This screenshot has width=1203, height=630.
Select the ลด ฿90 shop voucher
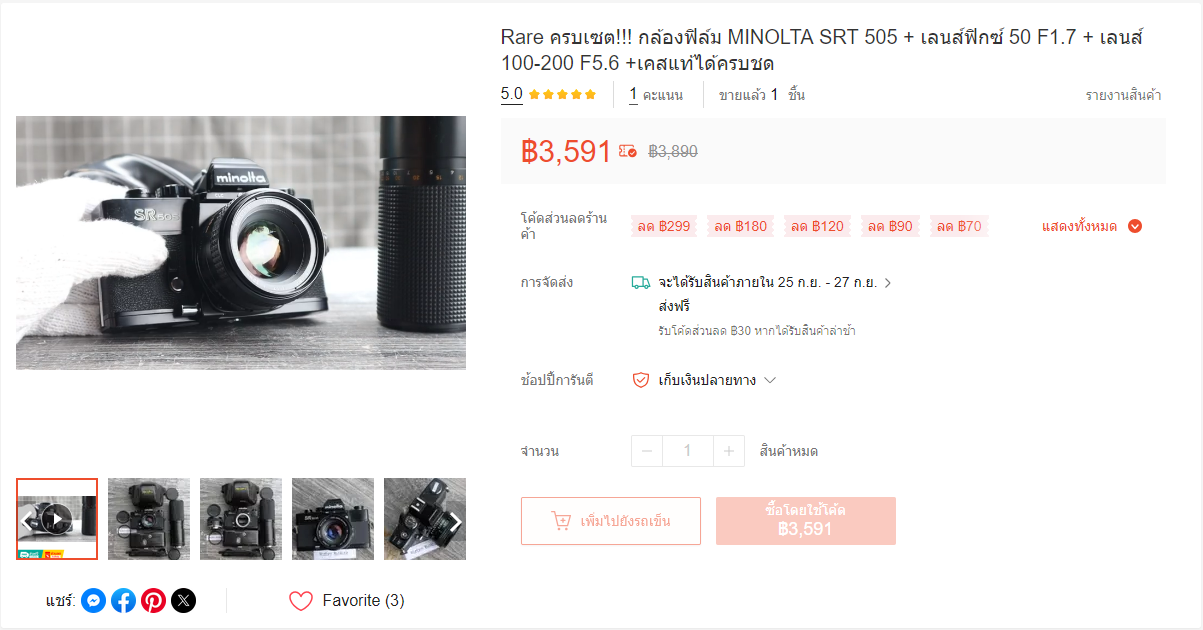coord(890,226)
